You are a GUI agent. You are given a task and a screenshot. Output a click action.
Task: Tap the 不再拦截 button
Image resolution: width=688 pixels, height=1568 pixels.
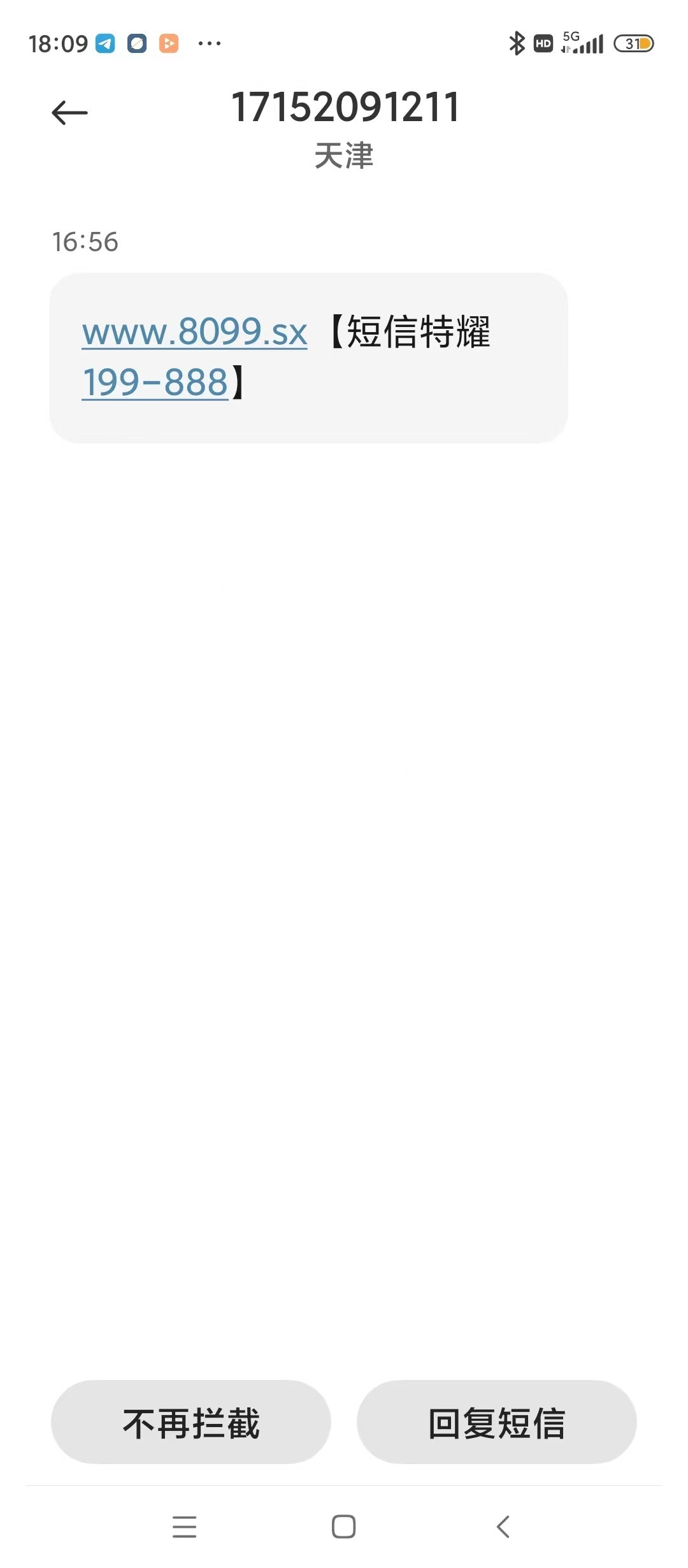click(191, 1423)
